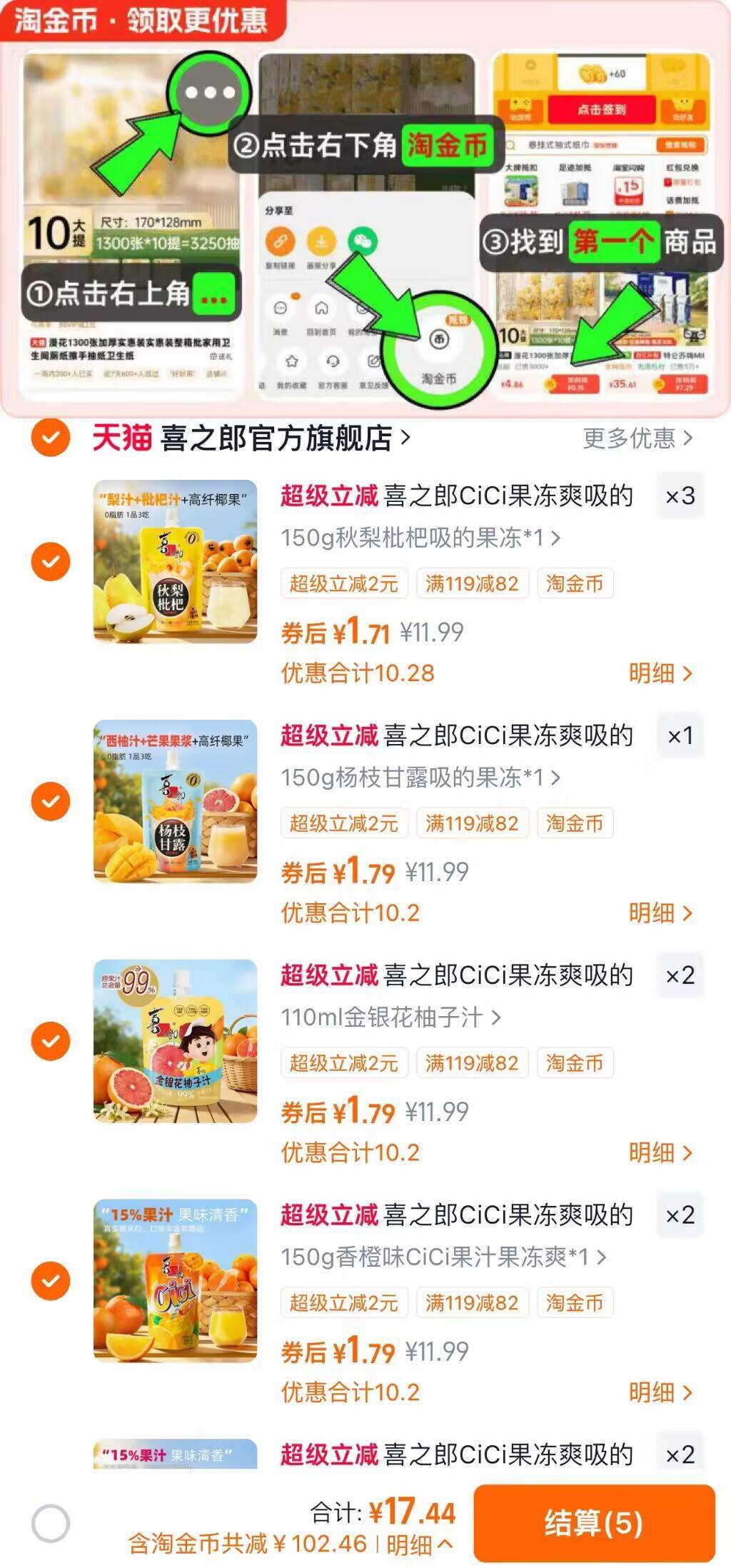Change the 150g香橙味CiCi果汁果冻爽*1 specification

point(443,1257)
